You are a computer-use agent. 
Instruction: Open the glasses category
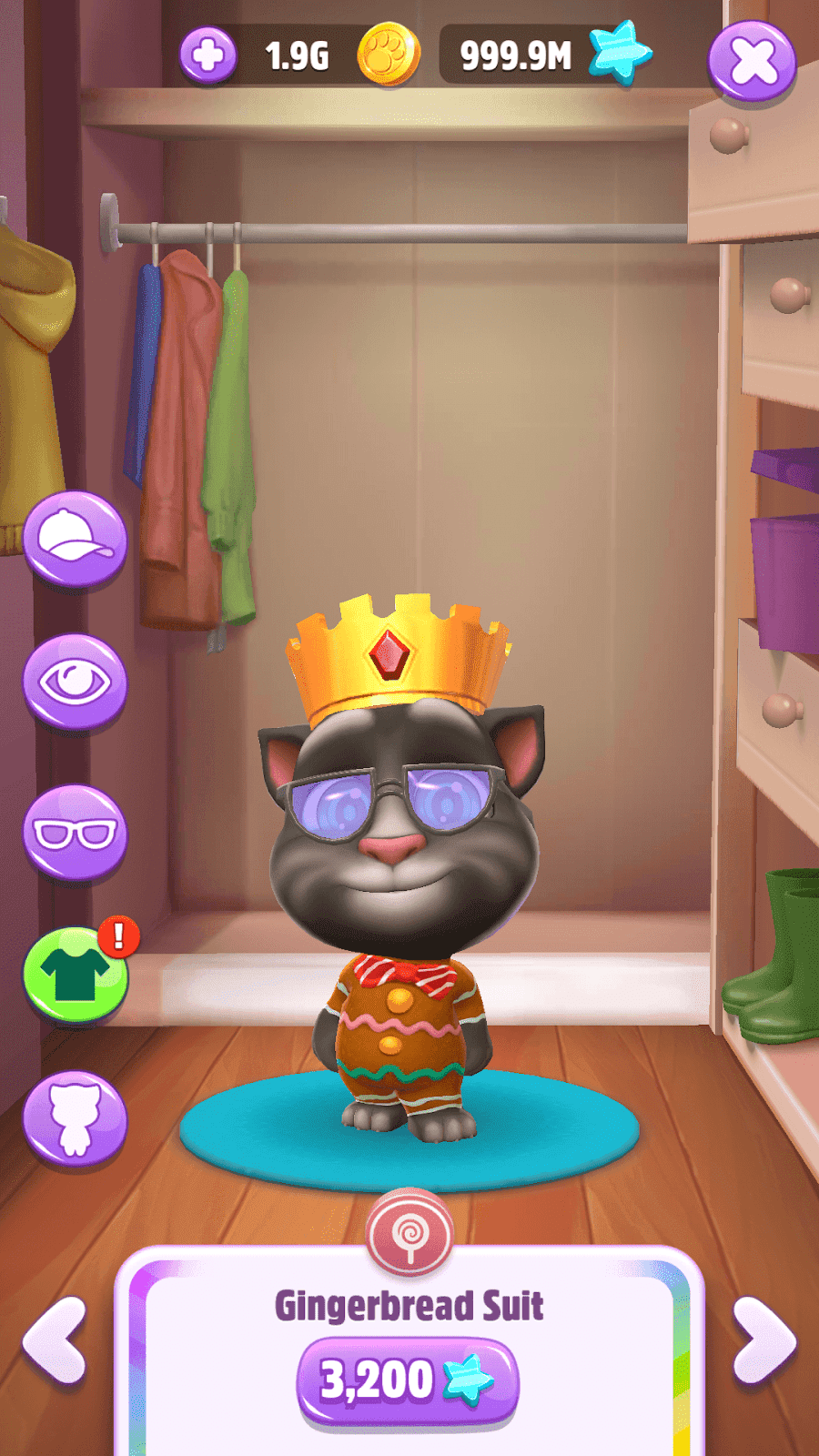76,833
